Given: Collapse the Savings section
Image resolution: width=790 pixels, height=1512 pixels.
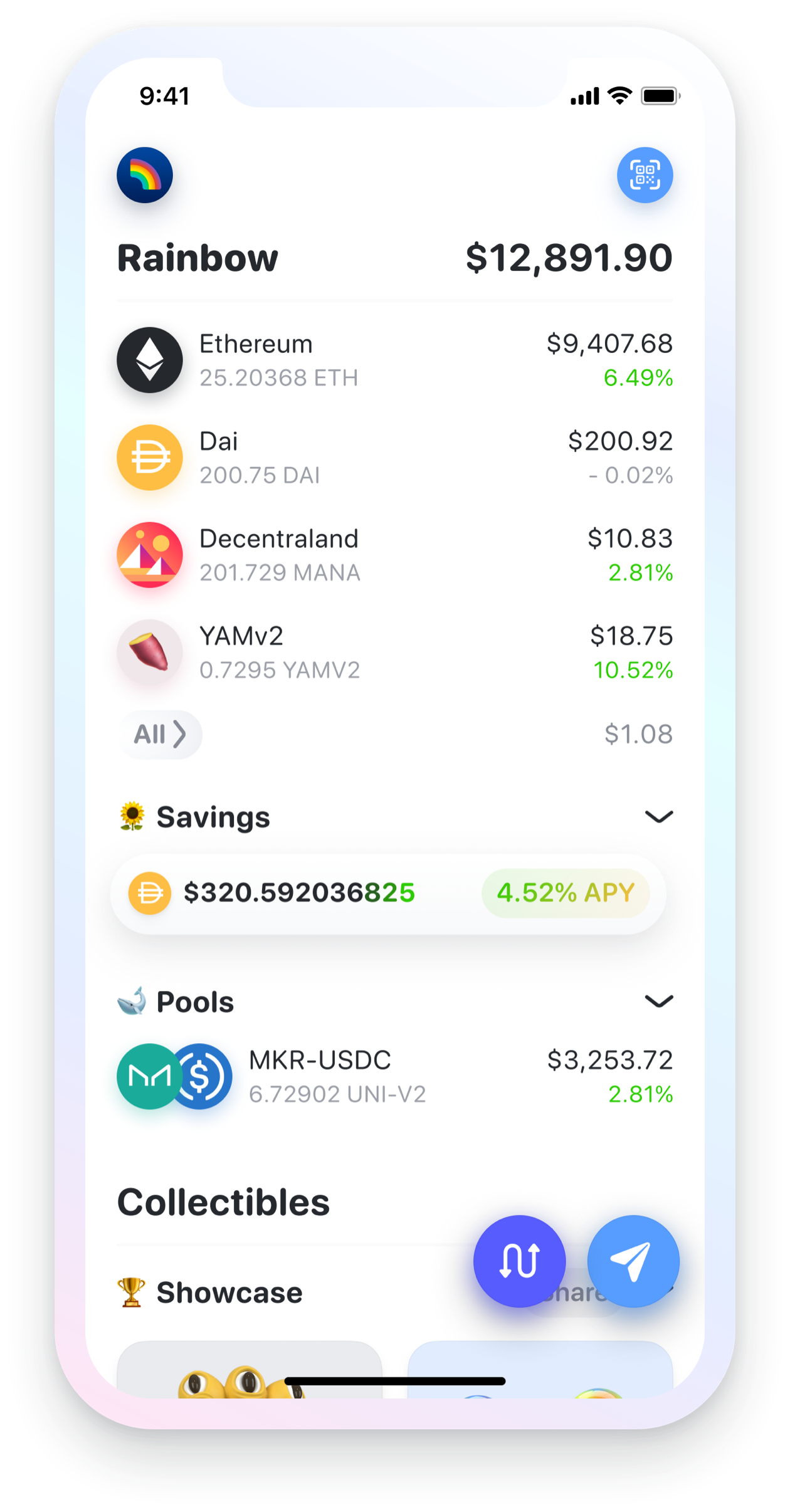Looking at the screenshot, I should coord(658,817).
